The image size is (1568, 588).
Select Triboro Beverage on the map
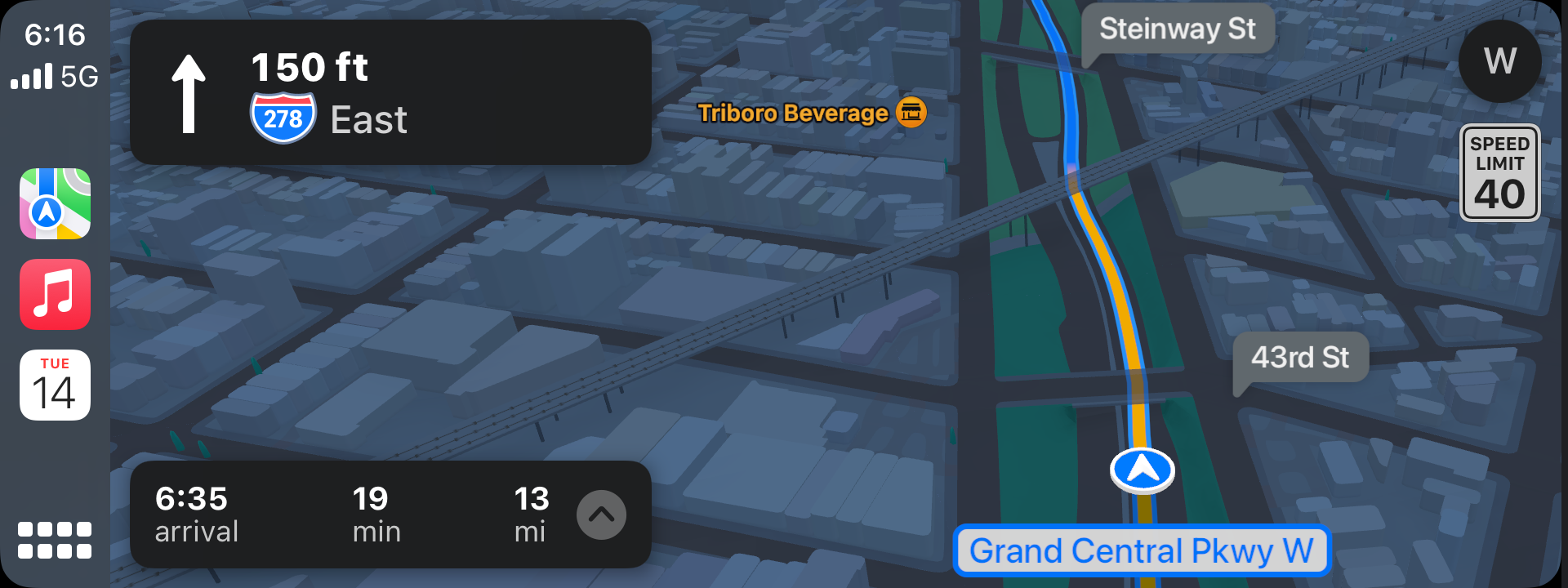(811, 113)
